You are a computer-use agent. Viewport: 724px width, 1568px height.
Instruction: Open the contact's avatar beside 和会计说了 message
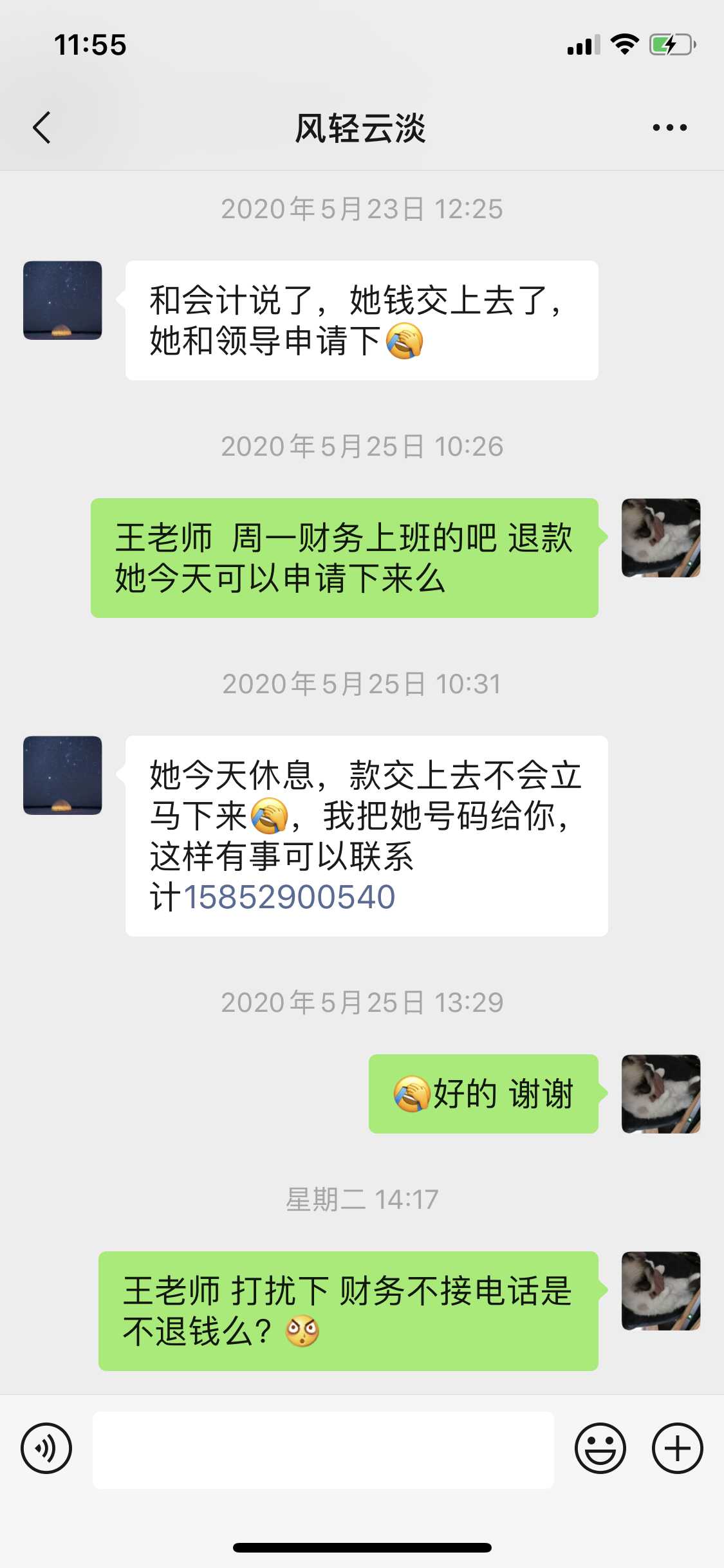click(x=62, y=300)
